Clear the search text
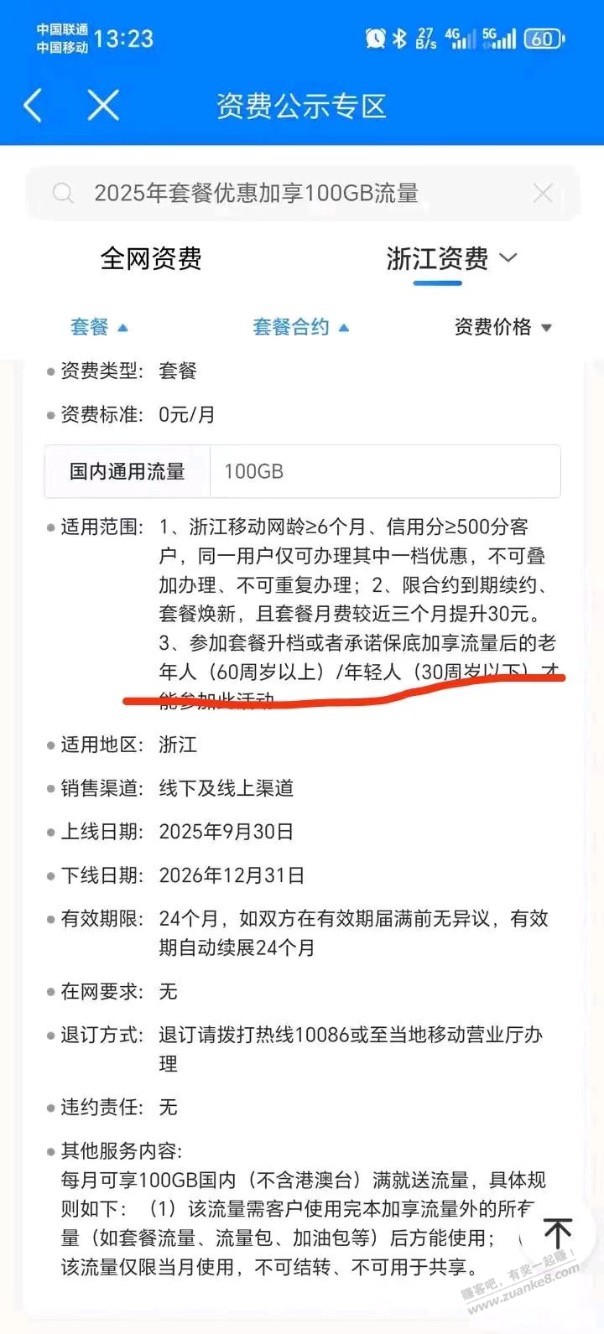The width and height of the screenshot is (604, 1334). tap(542, 193)
